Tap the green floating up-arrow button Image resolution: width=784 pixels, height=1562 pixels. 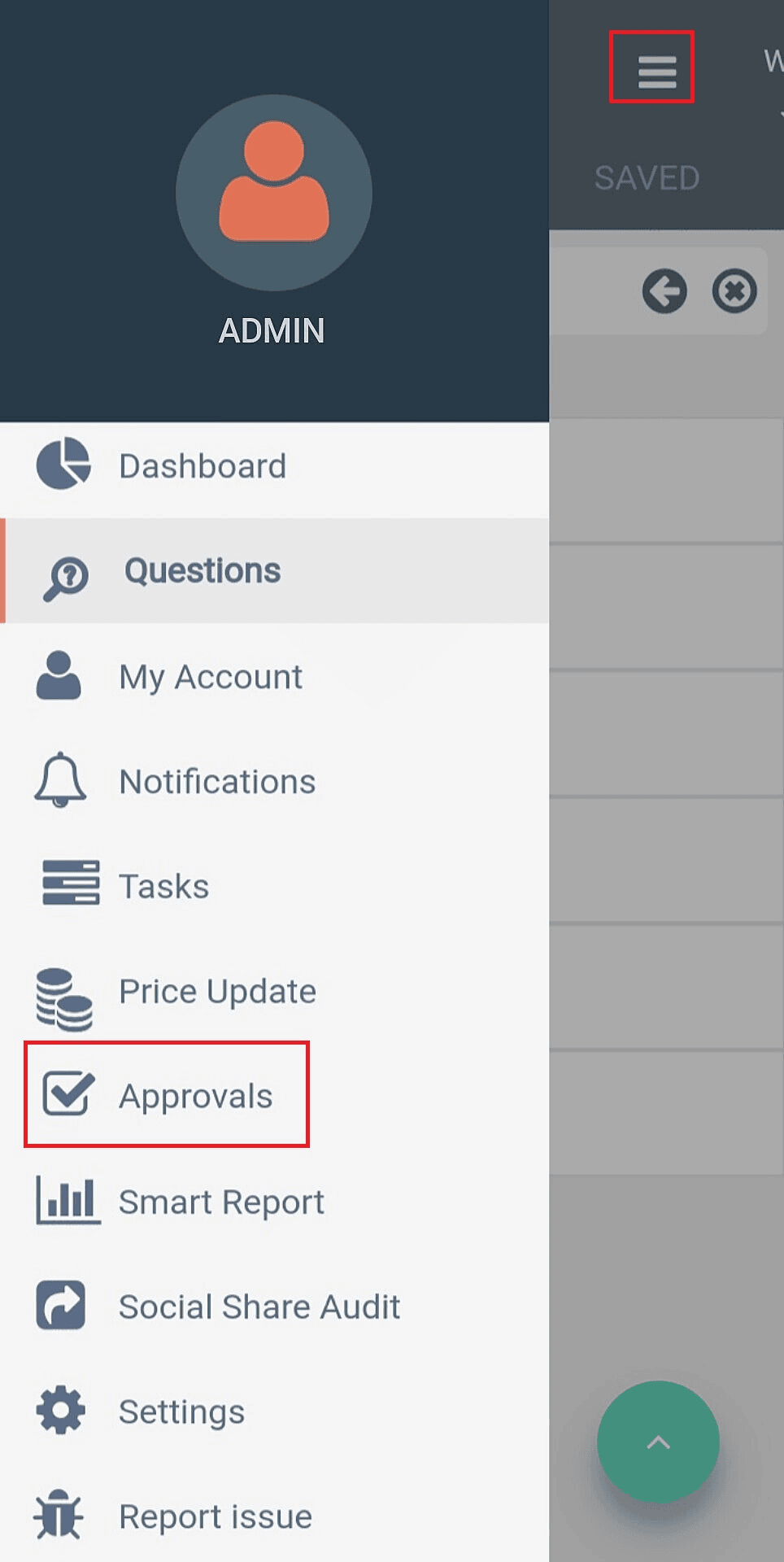pos(658,1442)
